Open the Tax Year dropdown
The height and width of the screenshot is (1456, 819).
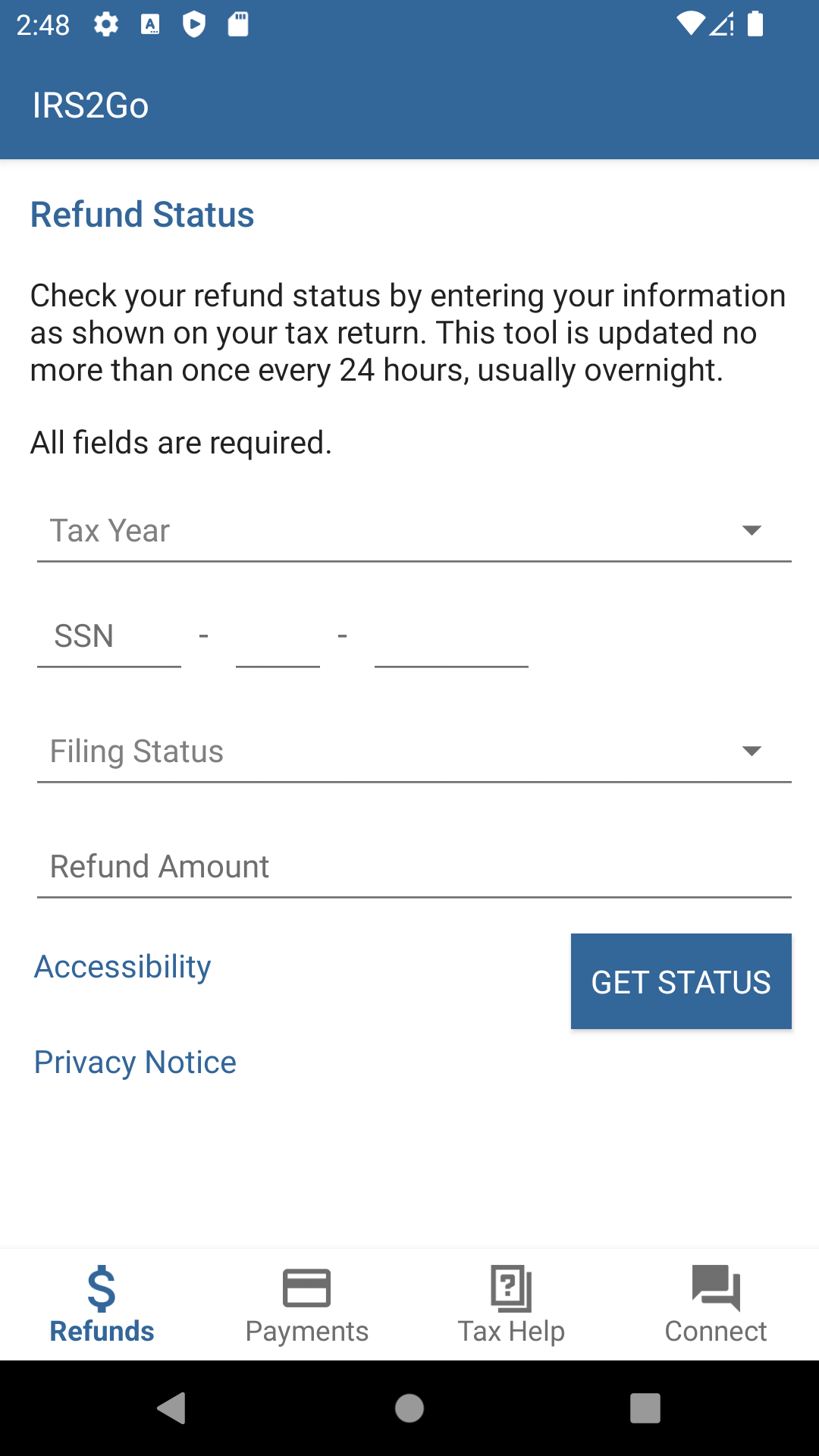(413, 531)
